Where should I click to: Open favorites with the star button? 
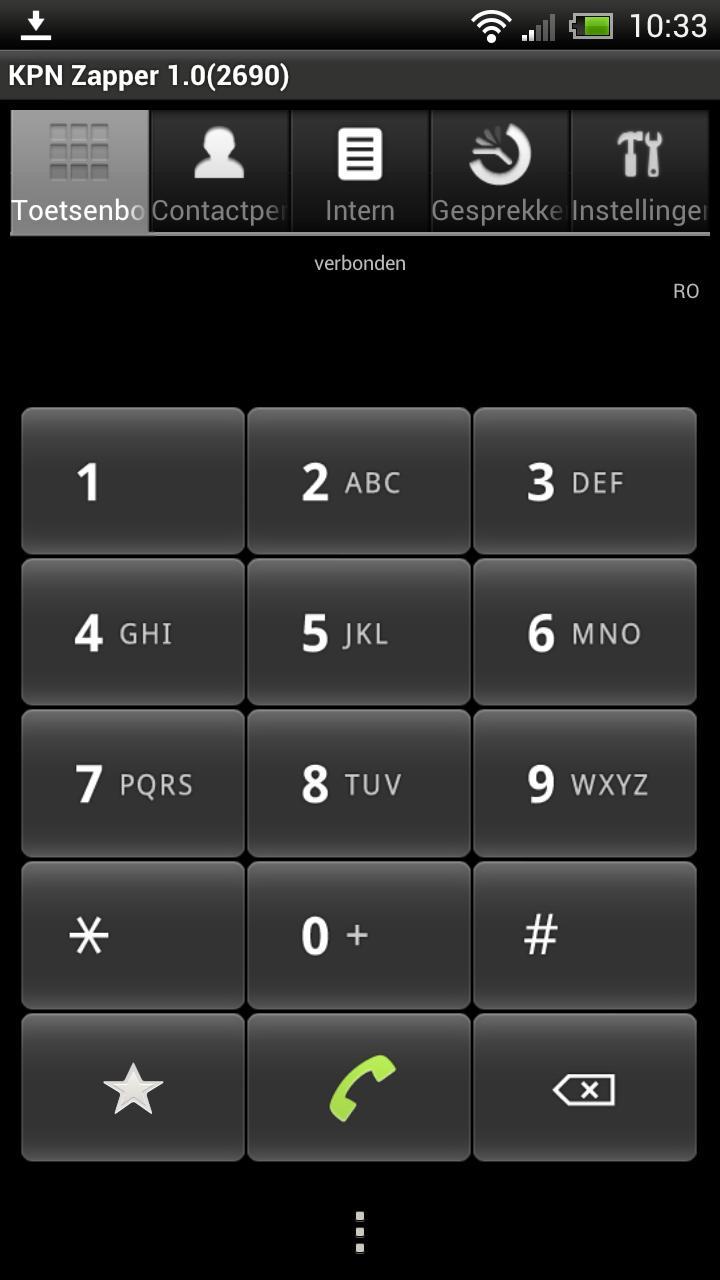tap(133, 1088)
